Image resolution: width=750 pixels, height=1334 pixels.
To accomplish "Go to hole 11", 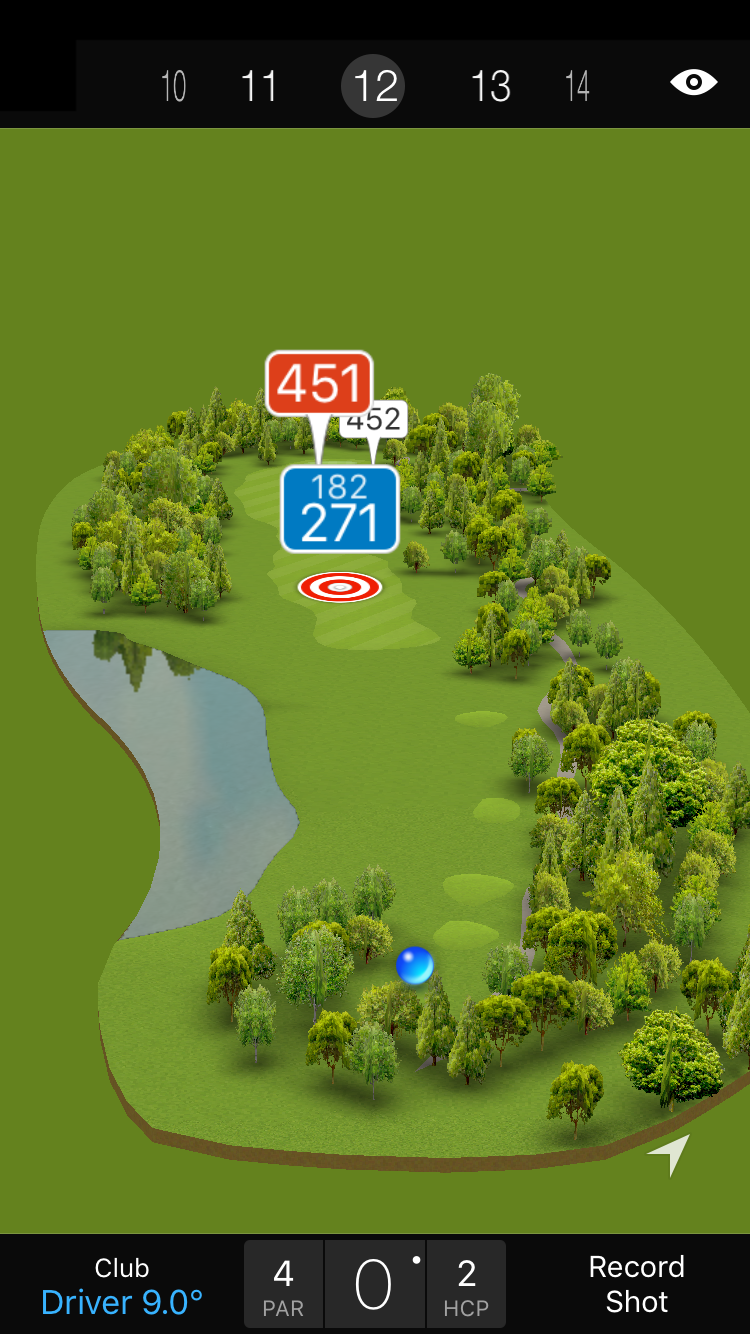I will [x=259, y=86].
